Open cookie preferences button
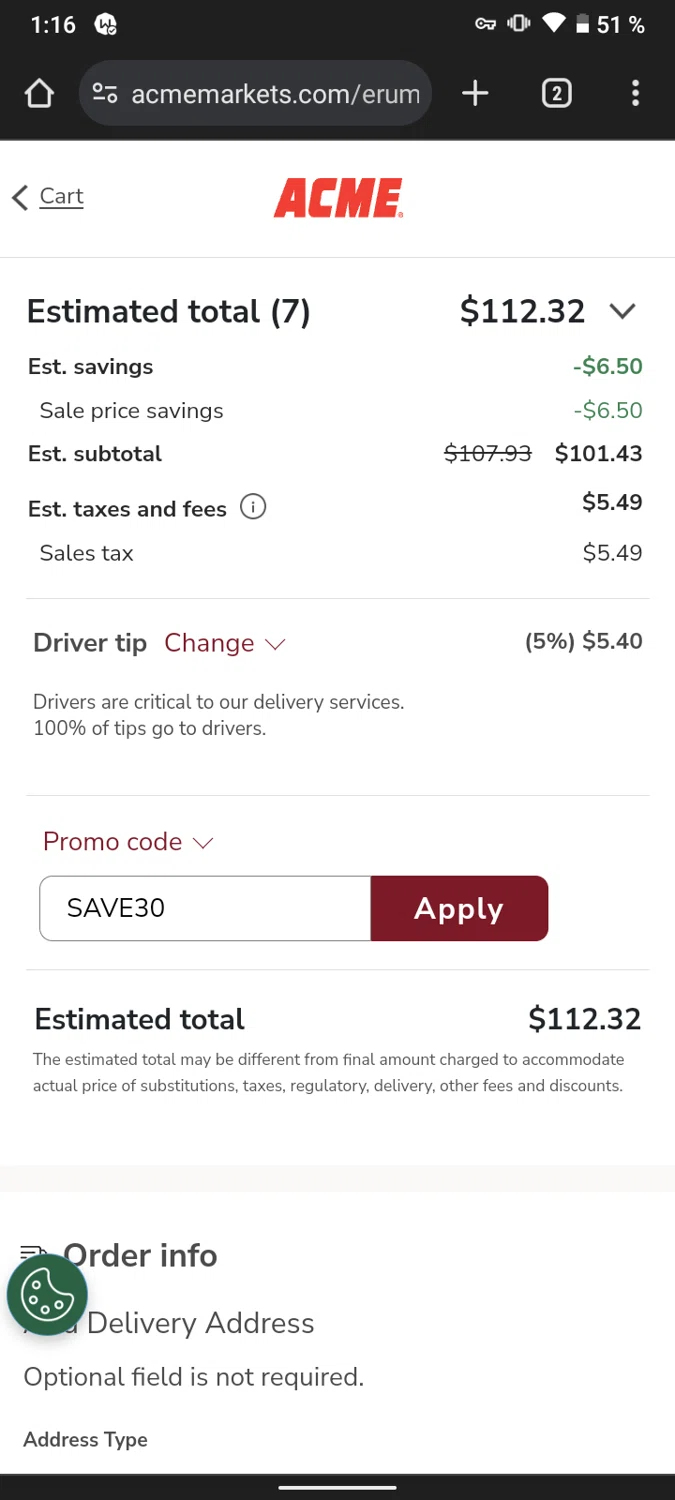 [47, 1294]
